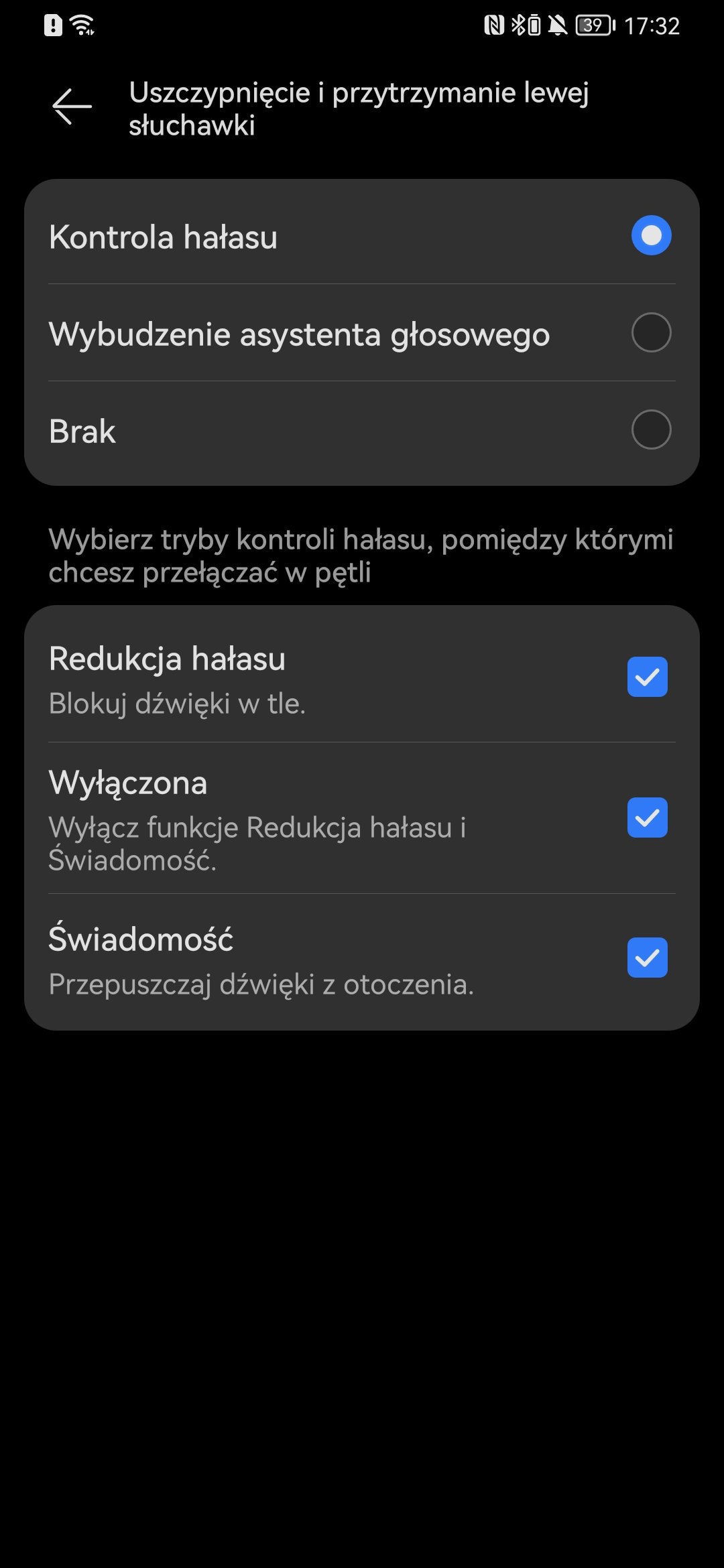
Task: Select the Kontrola hałasu radio option
Action: point(651,235)
